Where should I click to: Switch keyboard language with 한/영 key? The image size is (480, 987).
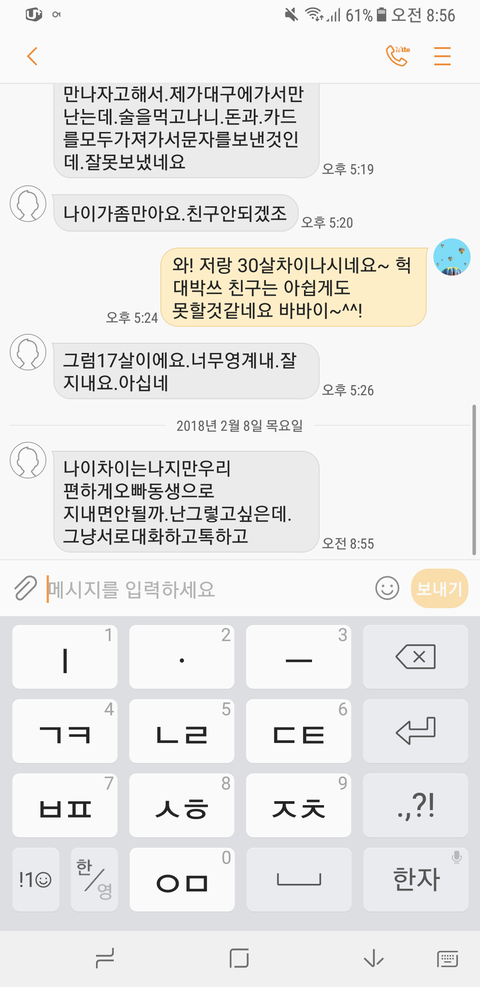pyautogui.click(x=94, y=879)
